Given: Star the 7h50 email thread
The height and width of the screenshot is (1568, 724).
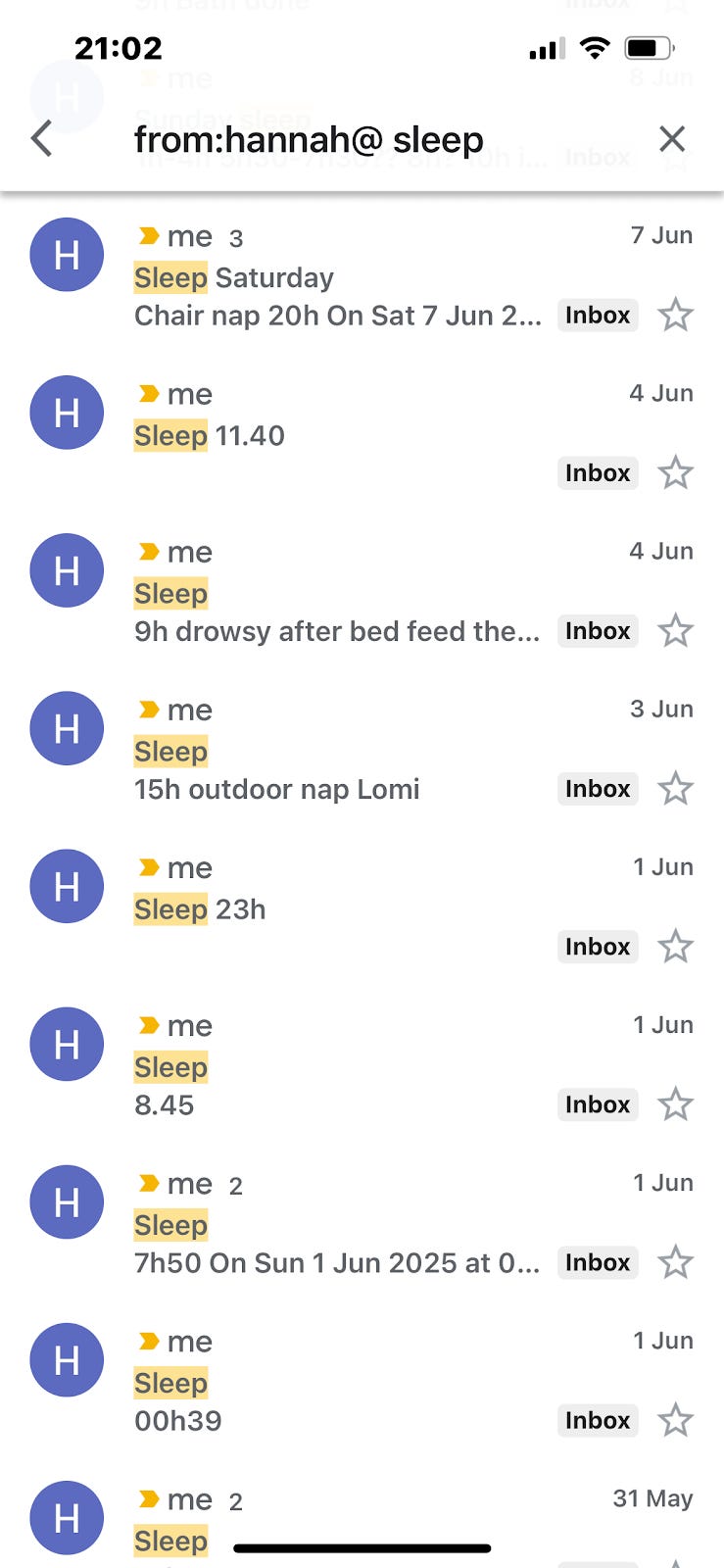Looking at the screenshot, I should (675, 1262).
